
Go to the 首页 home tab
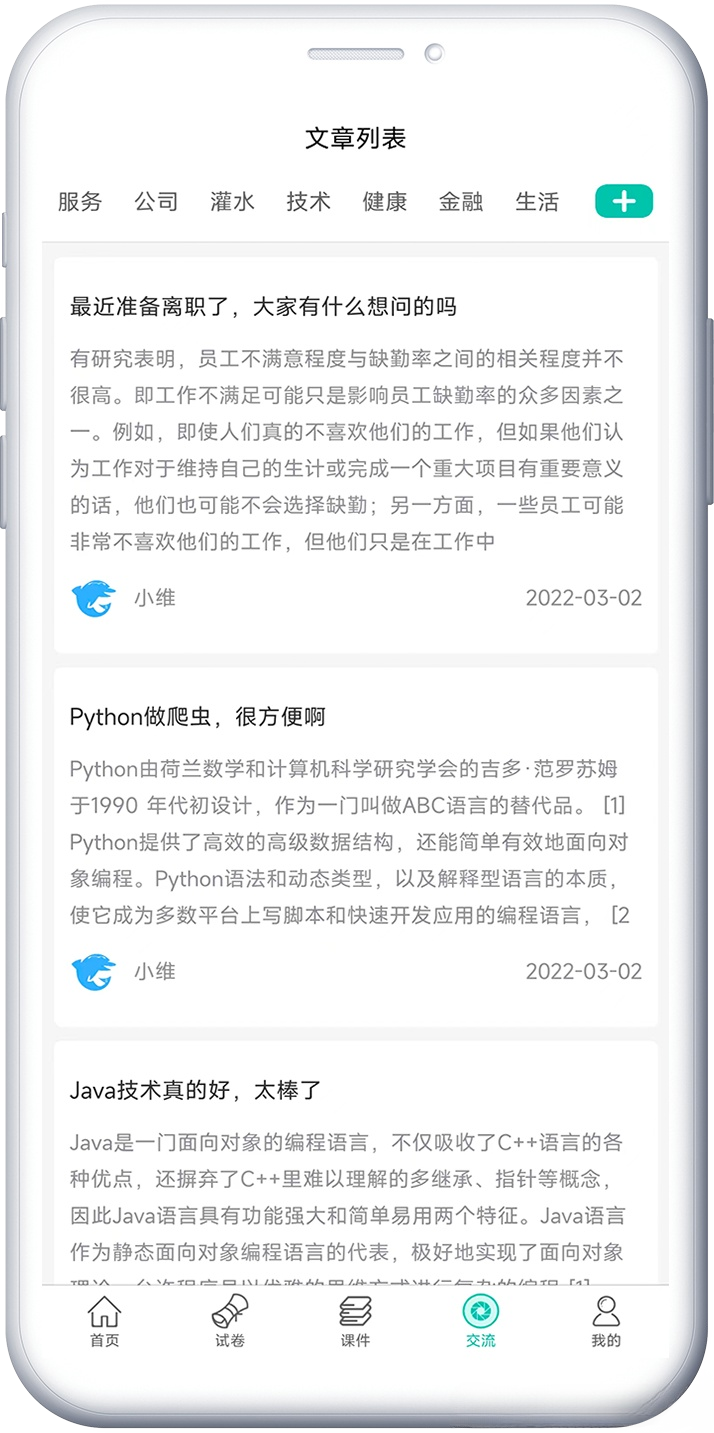pyautogui.click(x=104, y=1321)
